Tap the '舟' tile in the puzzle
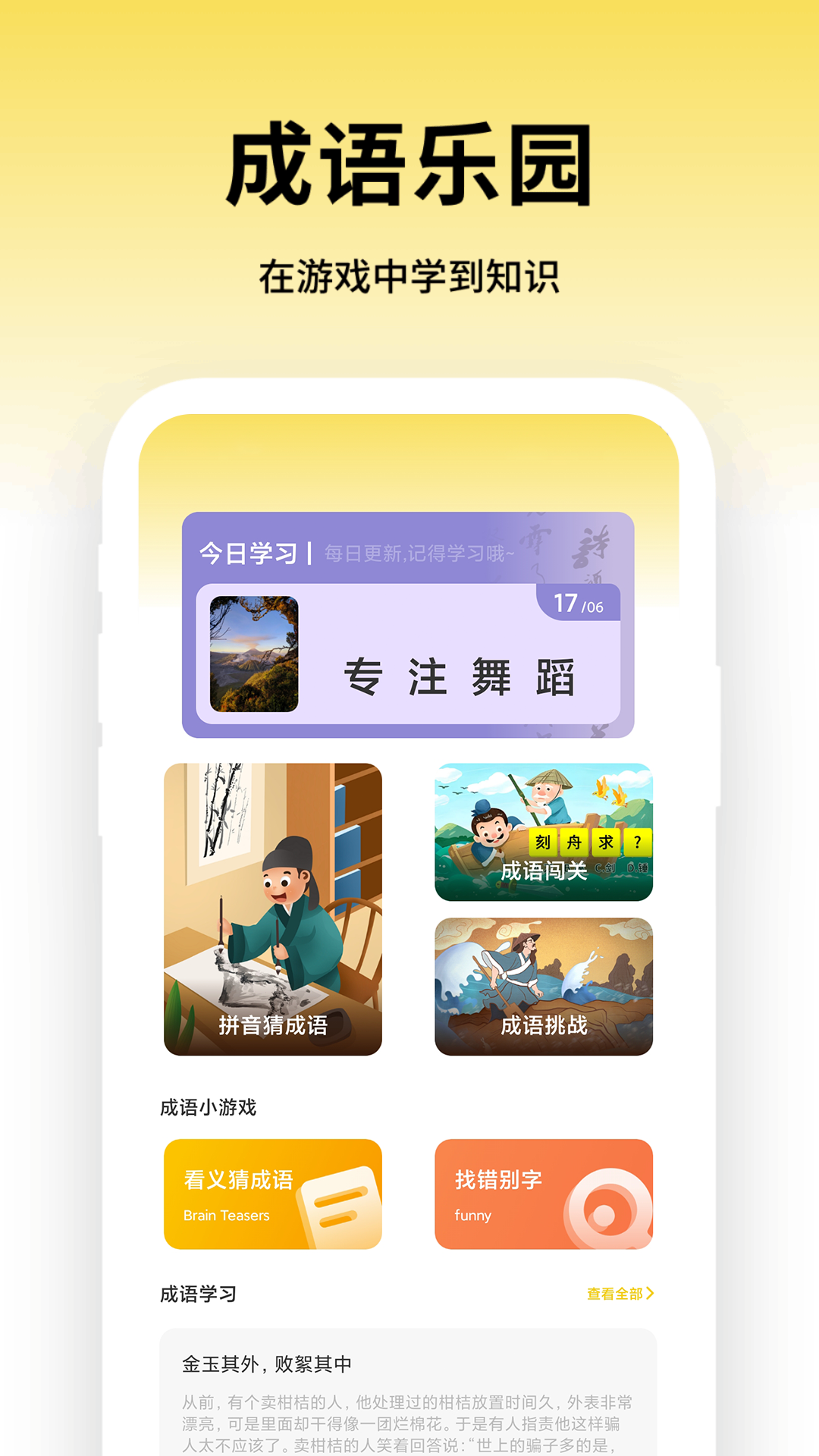The image size is (819, 1456). click(575, 842)
